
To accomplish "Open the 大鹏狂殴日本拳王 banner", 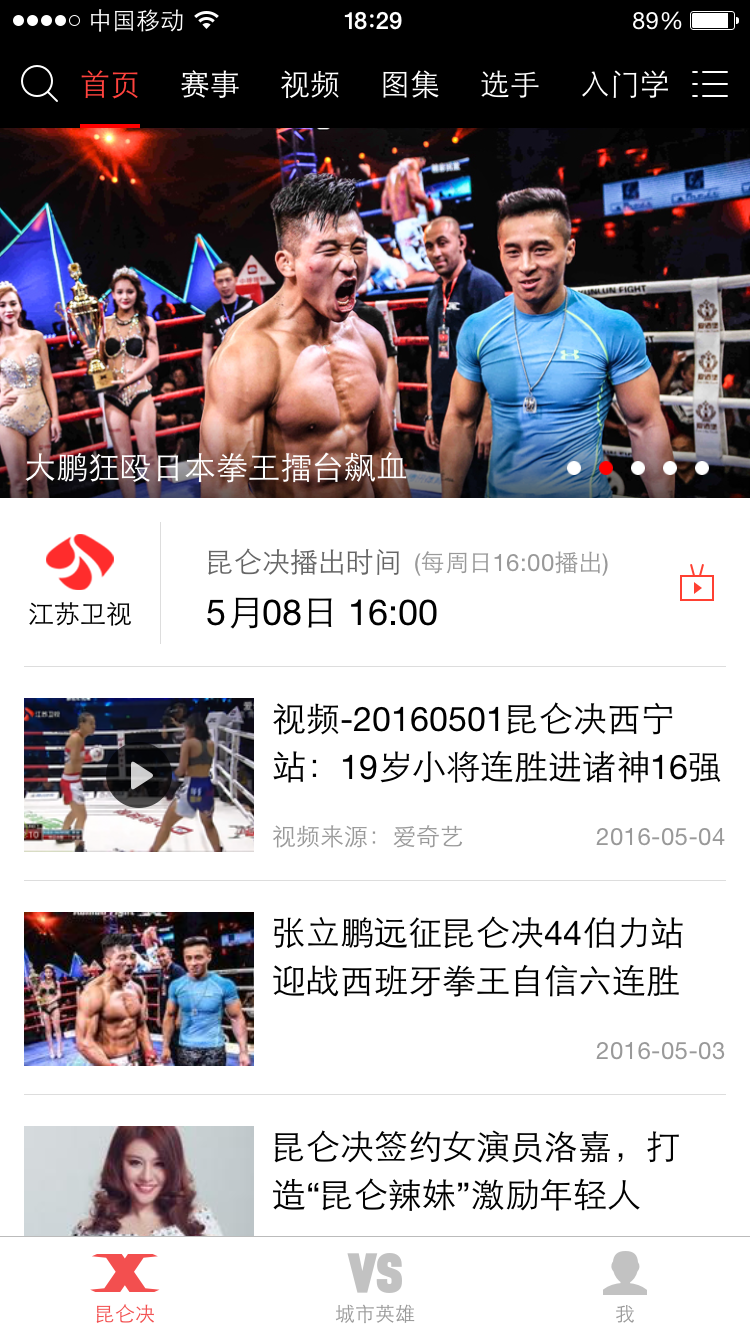I will pos(375,312).
